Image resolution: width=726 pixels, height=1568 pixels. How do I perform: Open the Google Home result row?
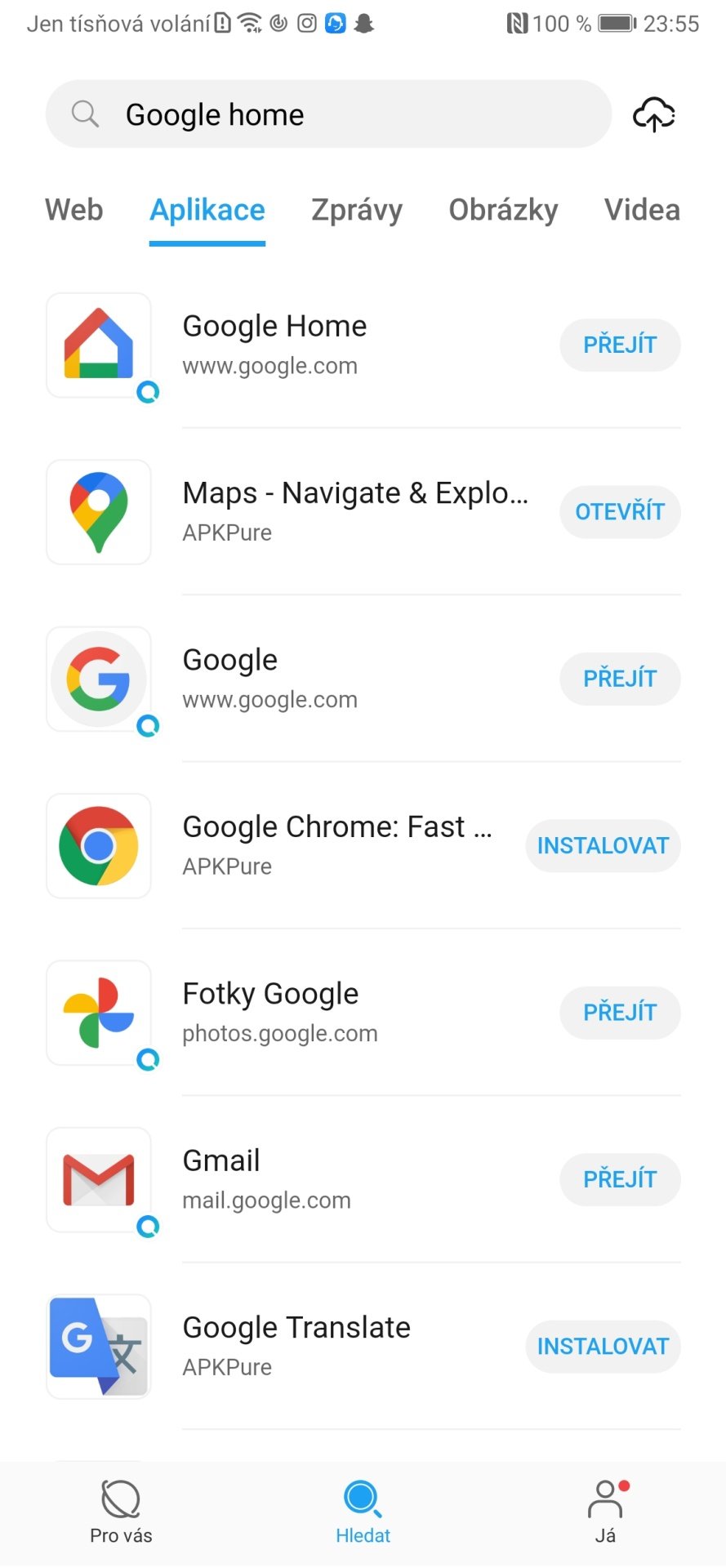(363, 345)
